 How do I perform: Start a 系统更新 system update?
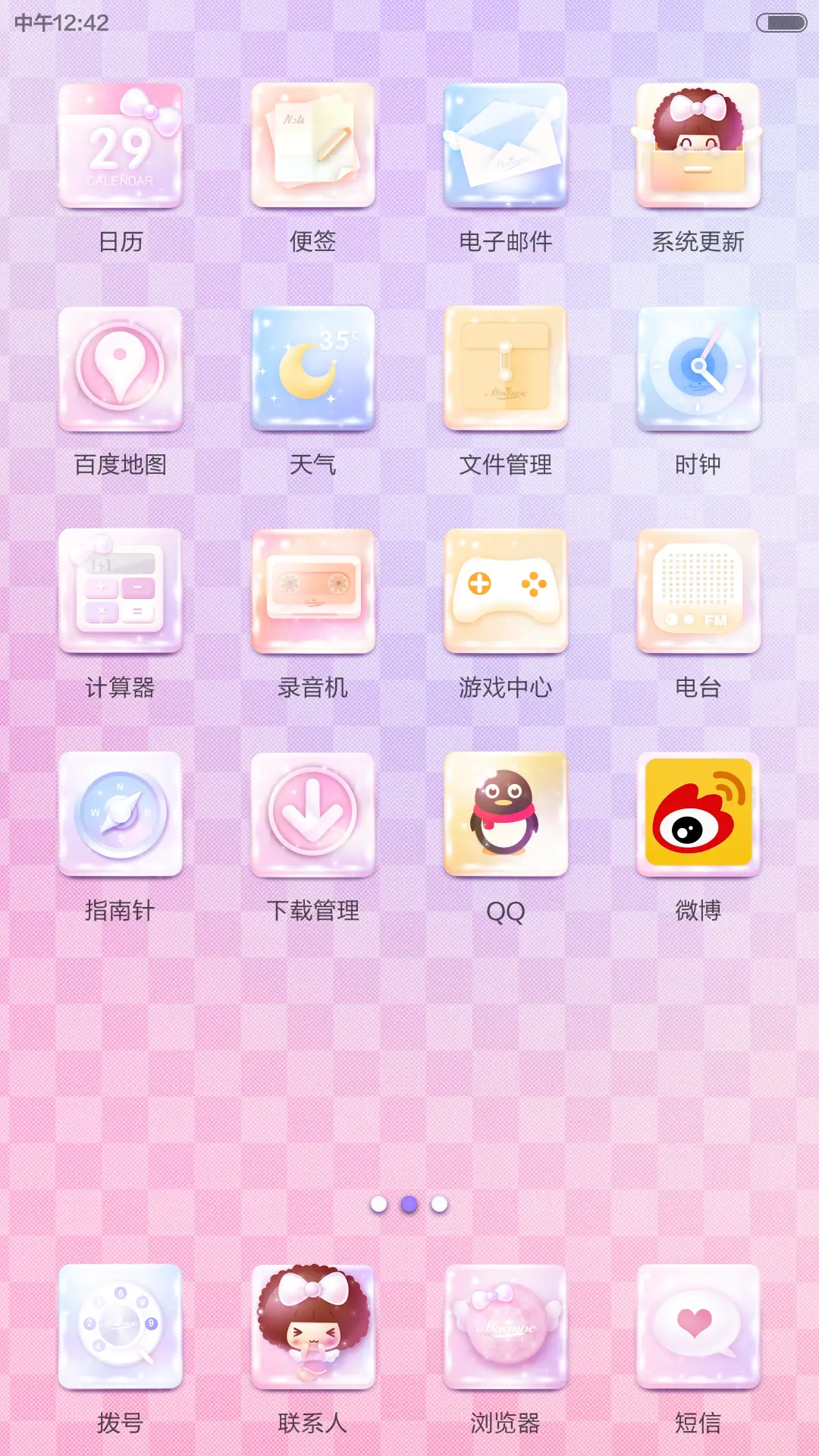(x=698, y=146)
